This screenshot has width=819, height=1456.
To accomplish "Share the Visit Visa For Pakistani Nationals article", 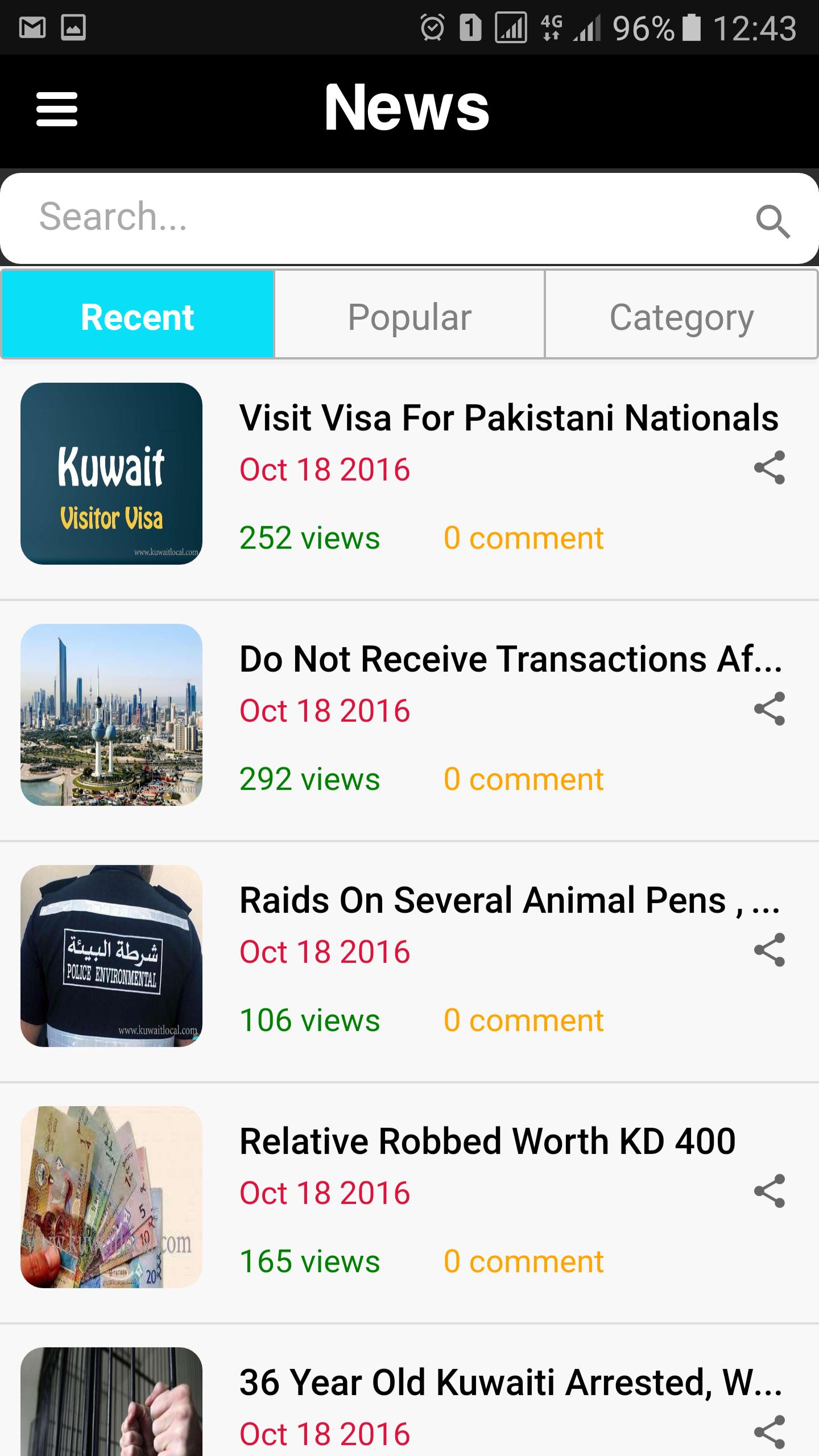I will coord(770,468).
